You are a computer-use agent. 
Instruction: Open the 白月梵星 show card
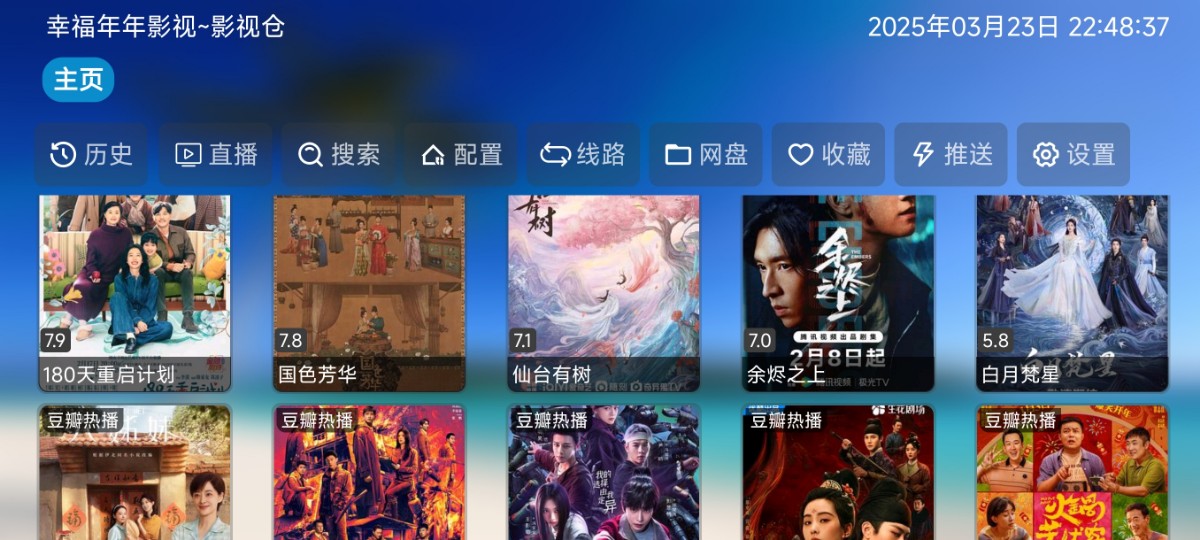1072,290
